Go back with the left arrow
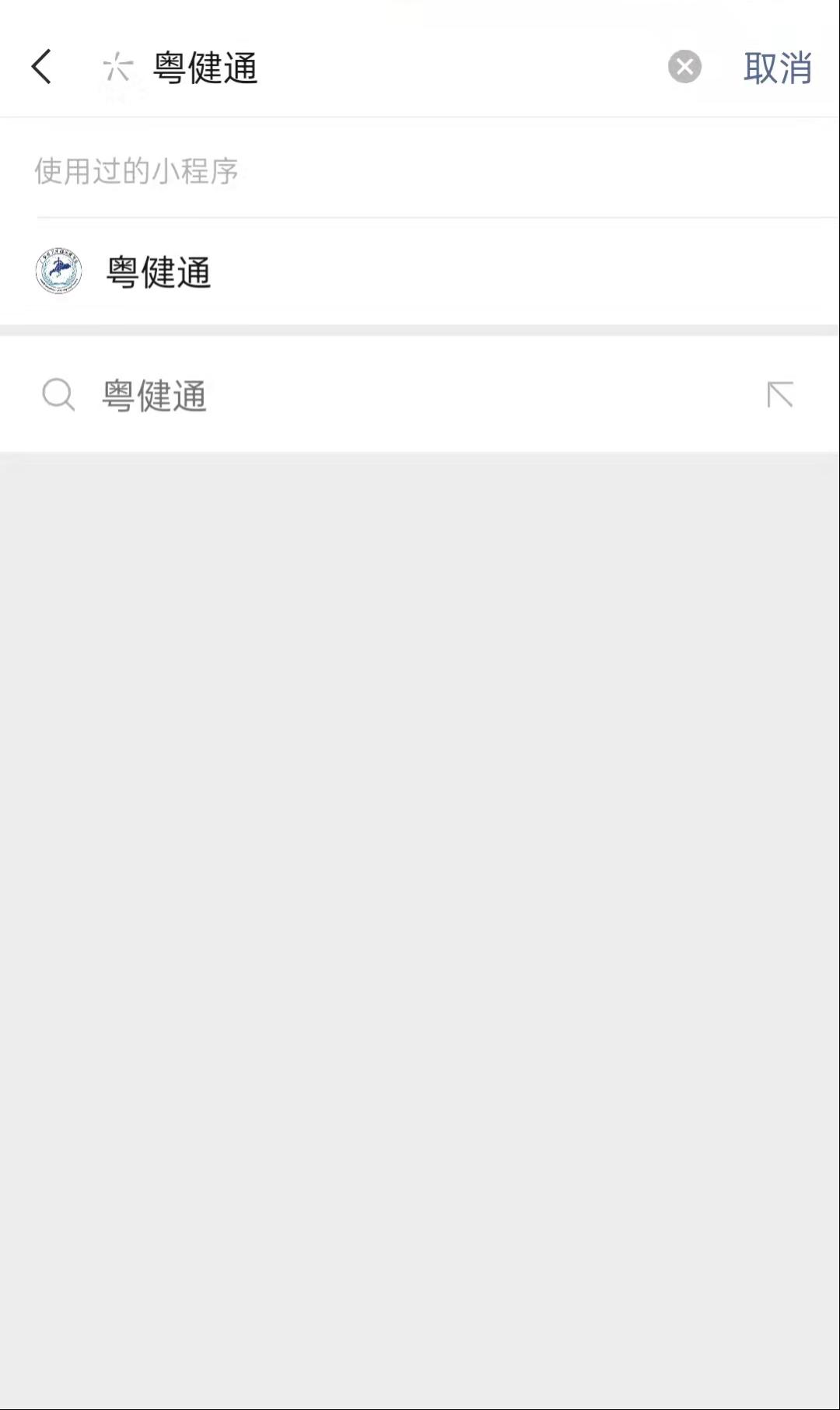The width and height of the screenshot is (840, 1410). click(42, 67)
